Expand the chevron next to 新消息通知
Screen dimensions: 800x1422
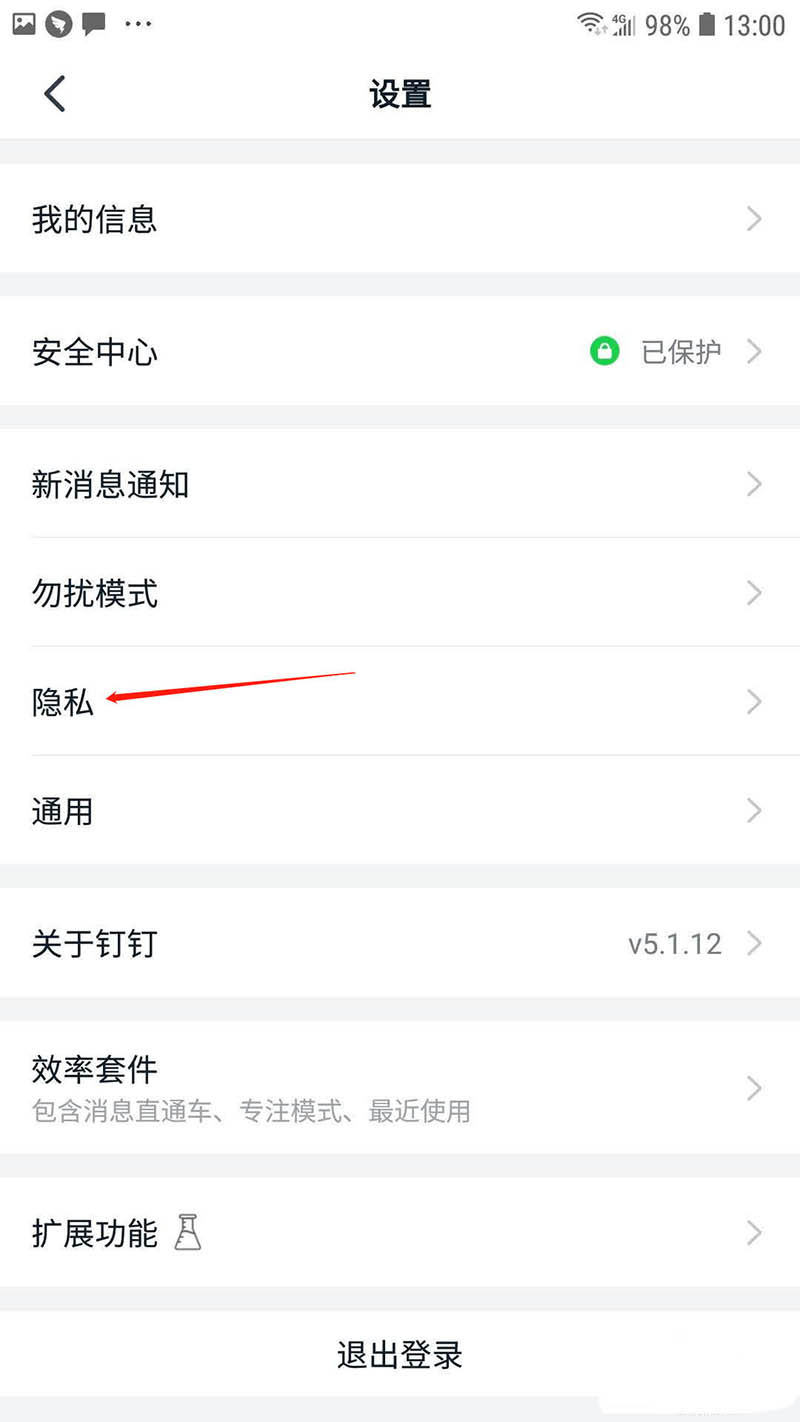754,484
